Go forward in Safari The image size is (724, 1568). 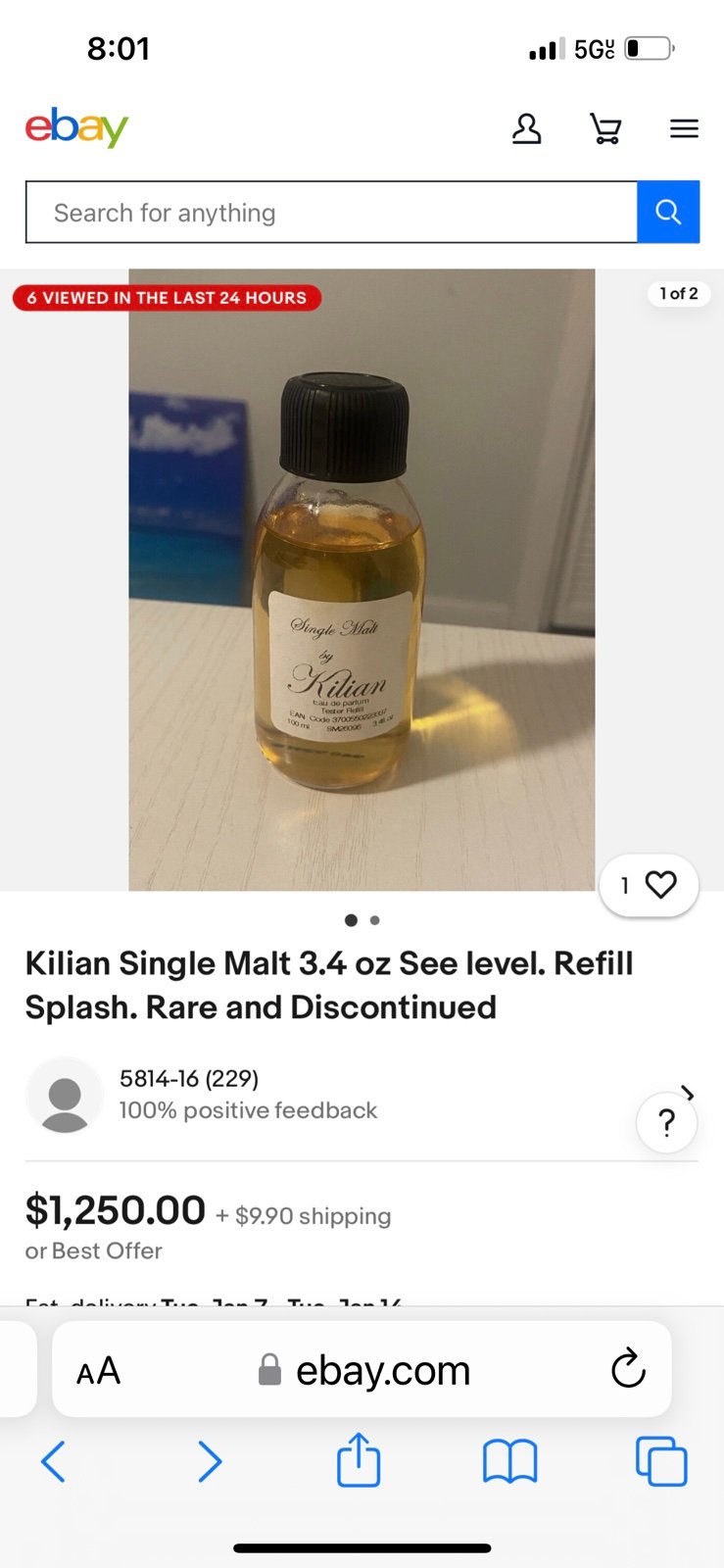(x=209, y=1461)
